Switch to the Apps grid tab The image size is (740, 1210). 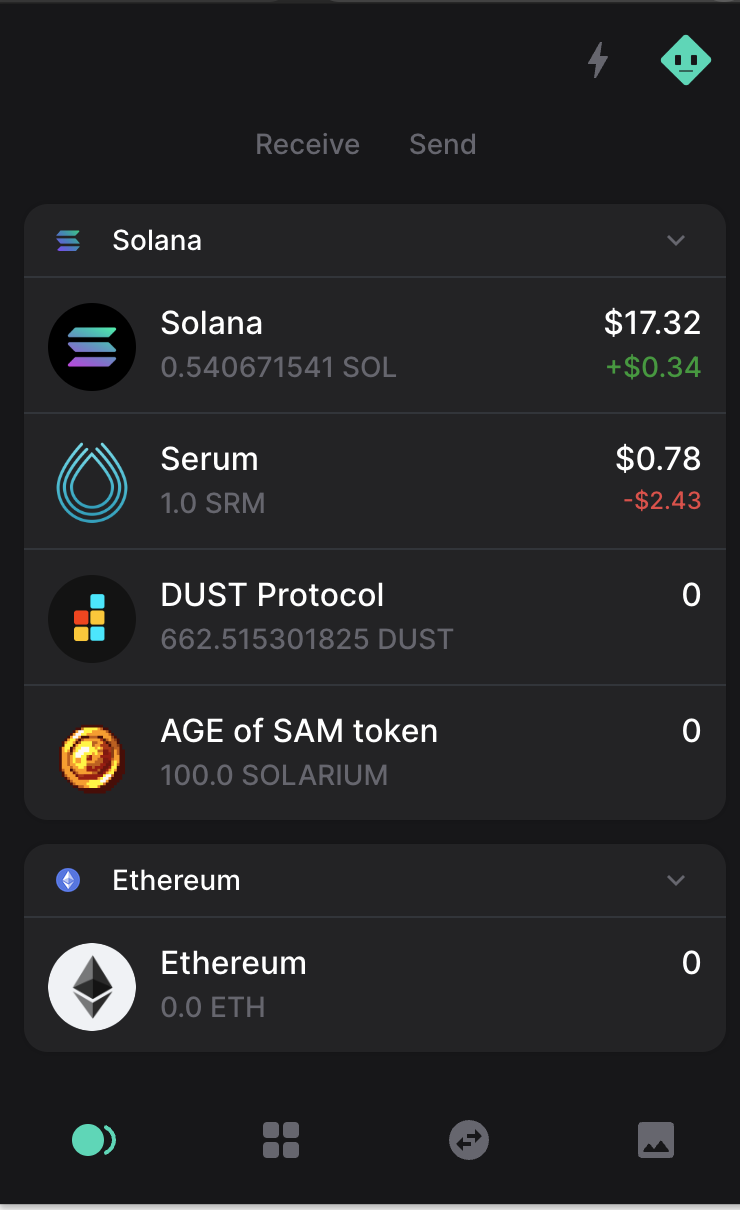point(281,1139)
